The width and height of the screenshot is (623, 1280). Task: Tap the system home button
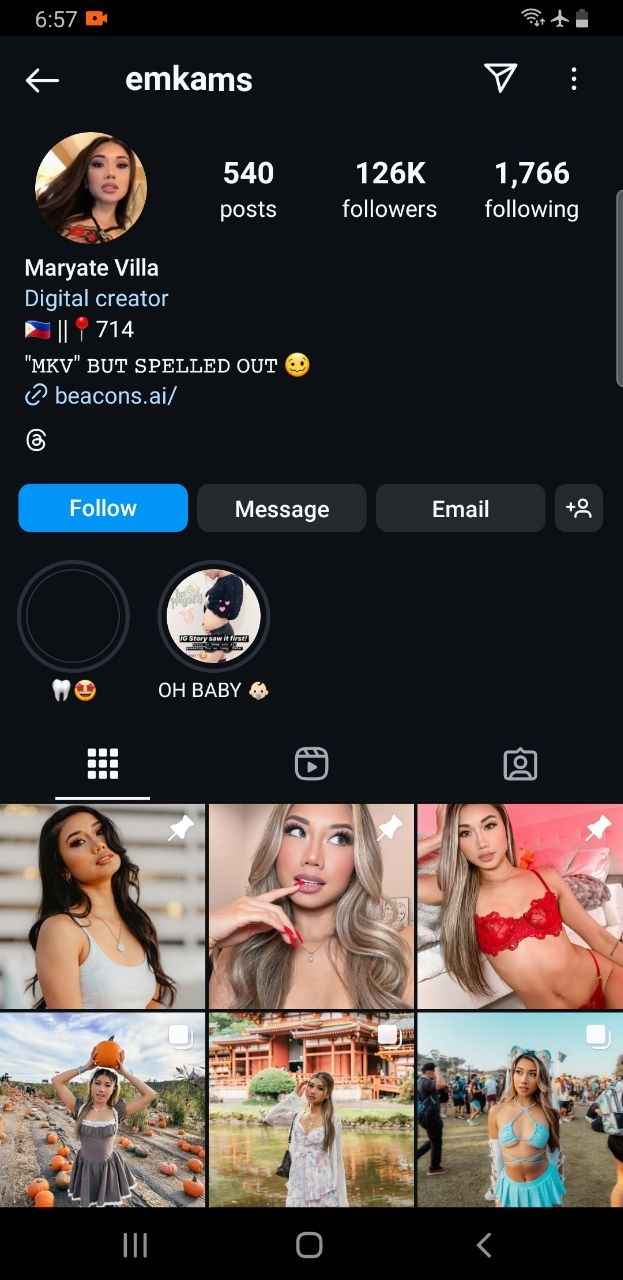[310, 1244]
